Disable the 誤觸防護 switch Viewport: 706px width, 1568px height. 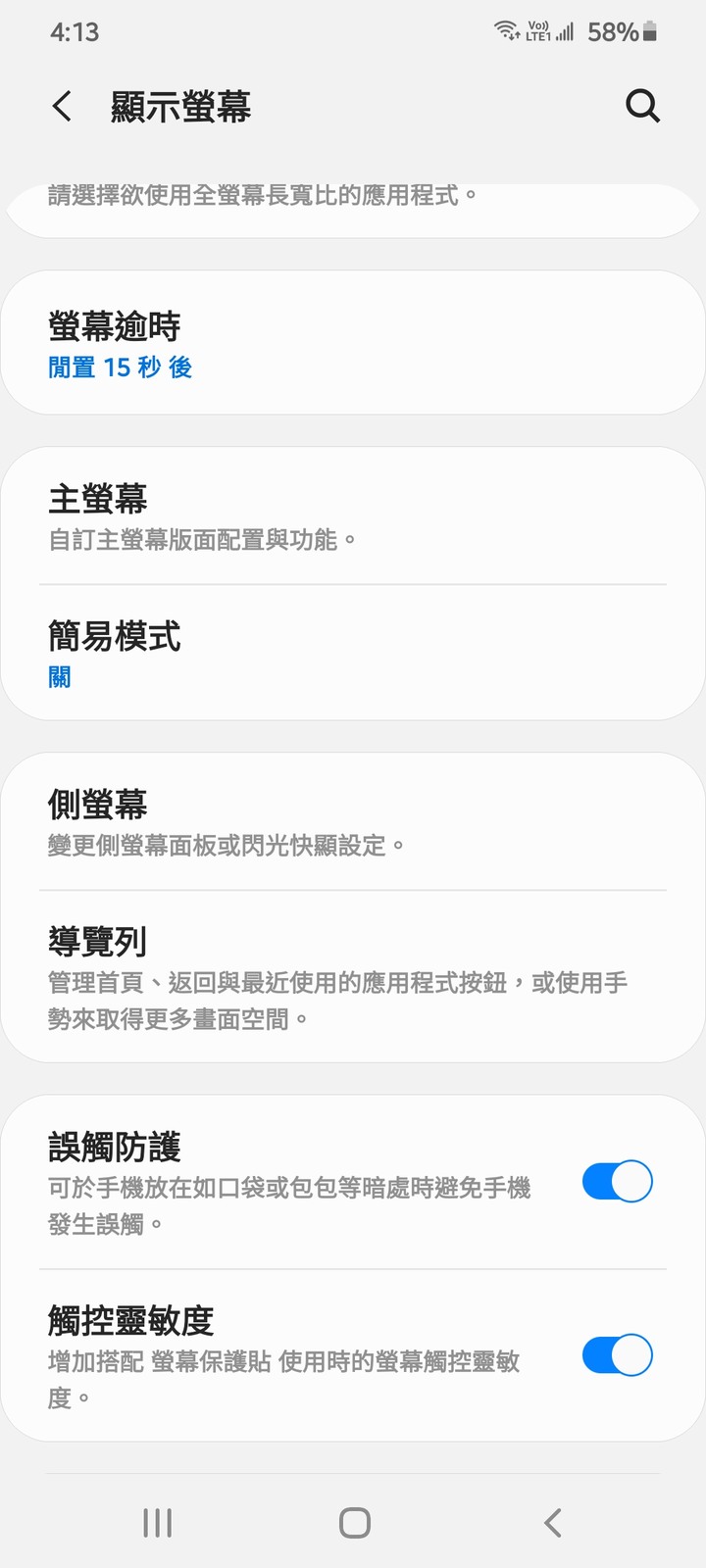[x=617, y=1181]
